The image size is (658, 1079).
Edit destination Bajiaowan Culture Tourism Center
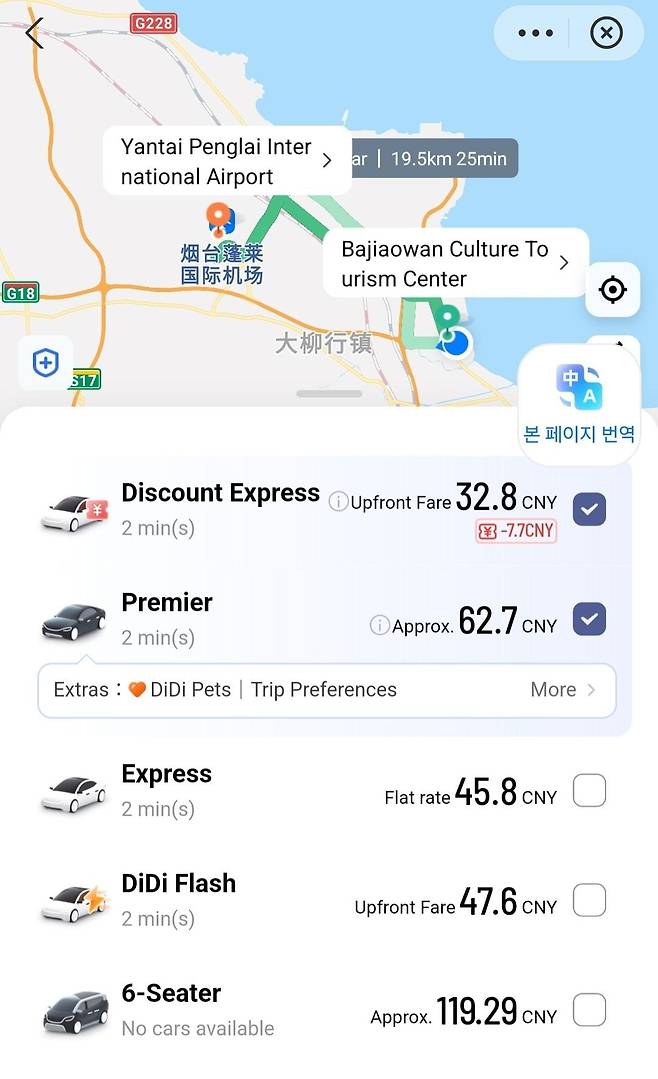tap(455, 263)
